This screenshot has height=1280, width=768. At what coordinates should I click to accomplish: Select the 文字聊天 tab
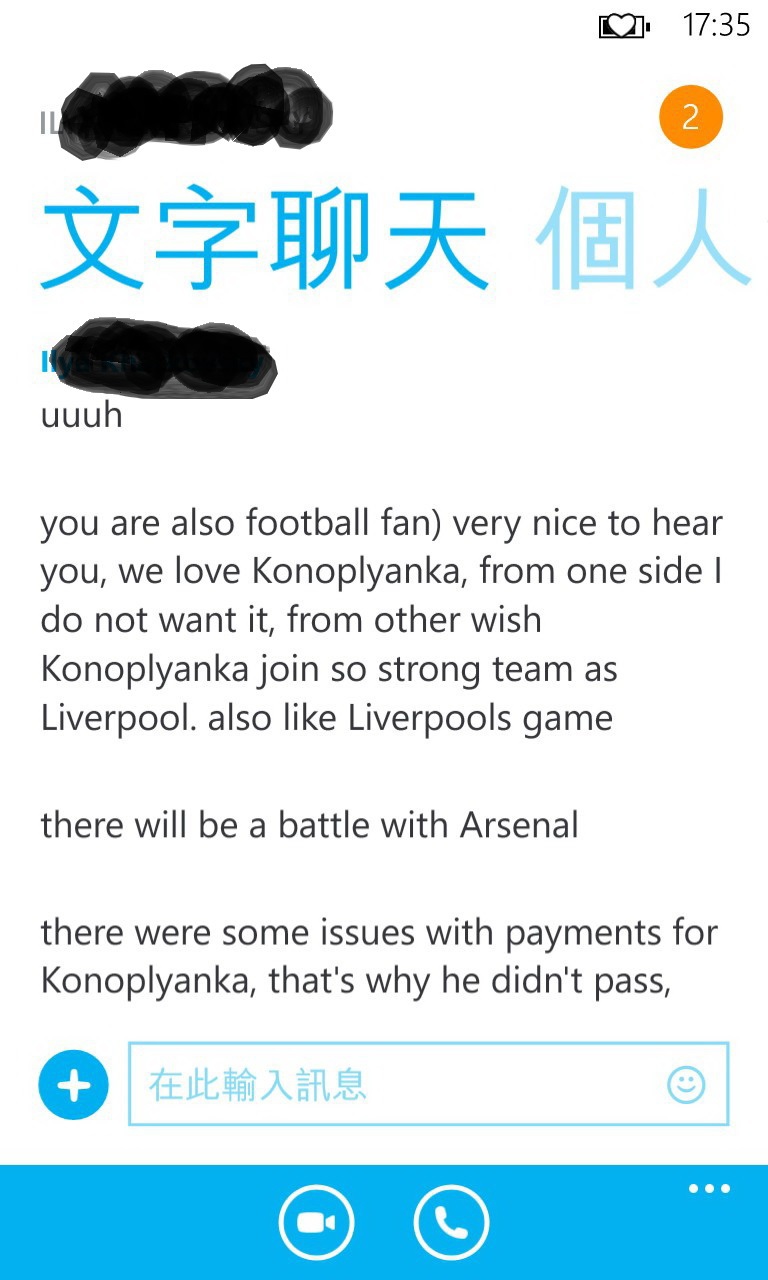point(264,238)
